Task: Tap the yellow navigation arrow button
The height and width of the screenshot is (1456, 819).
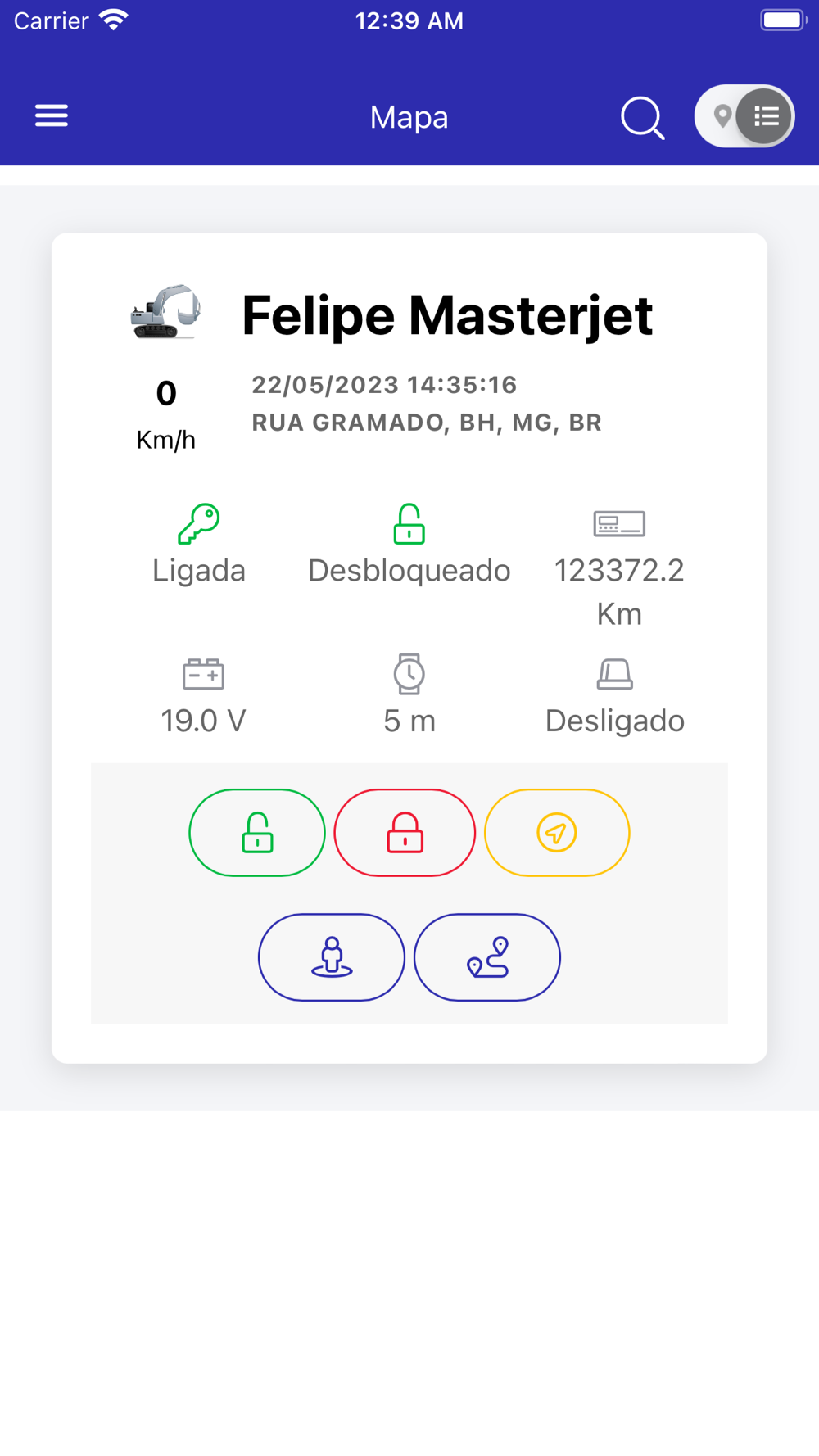Action: (x=557, y=833)
